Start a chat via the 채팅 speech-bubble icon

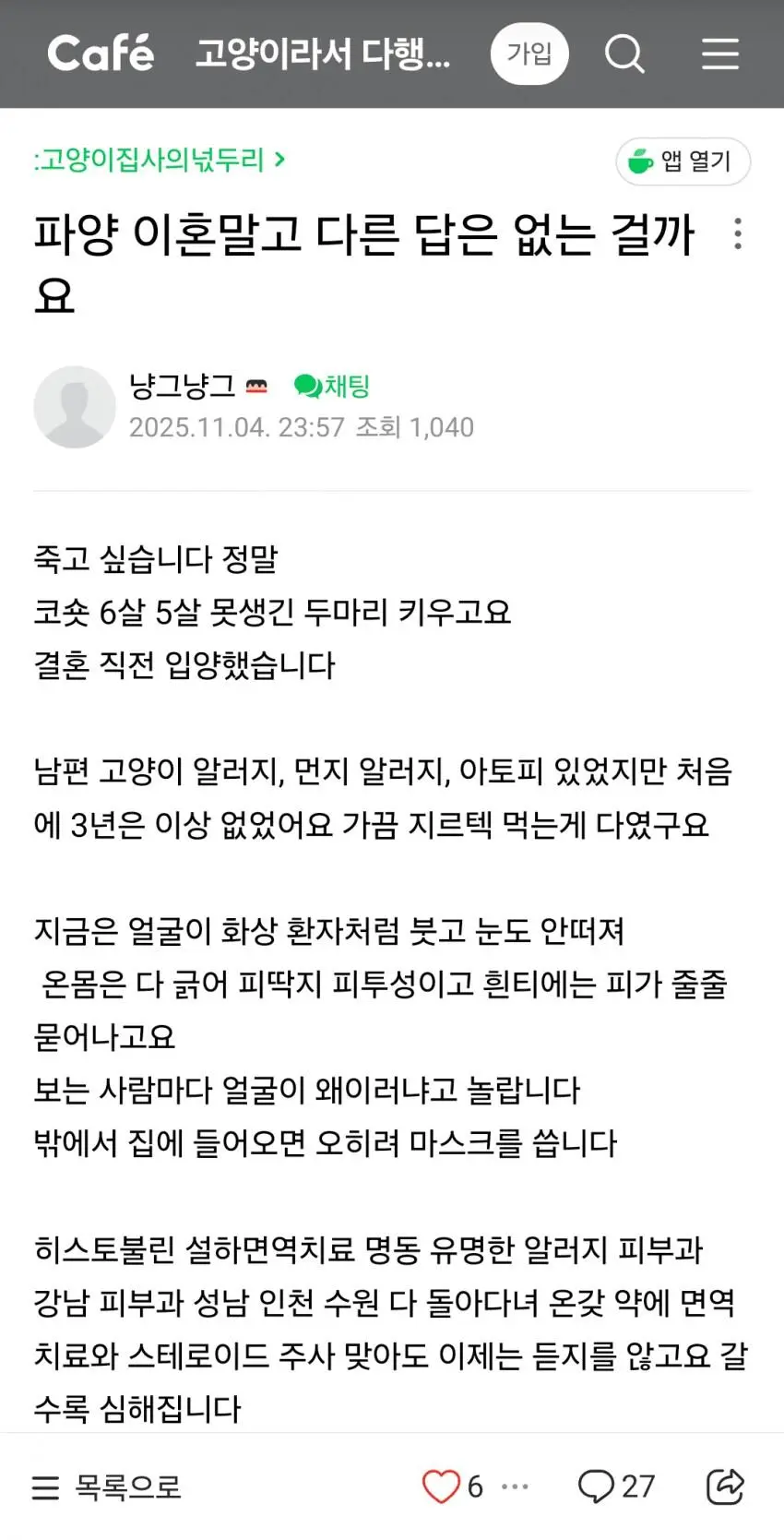305,386
